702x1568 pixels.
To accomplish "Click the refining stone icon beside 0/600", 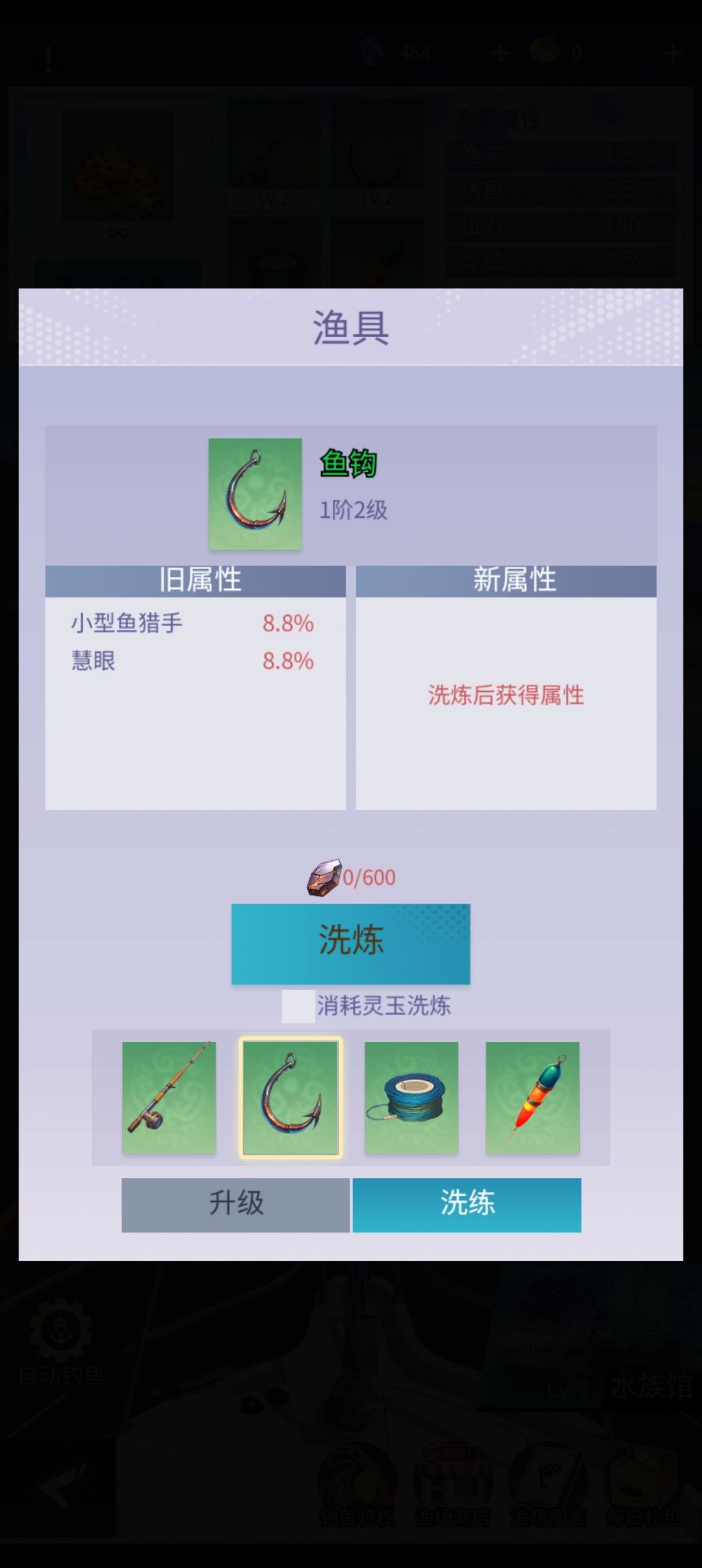I will click(323, 877).
